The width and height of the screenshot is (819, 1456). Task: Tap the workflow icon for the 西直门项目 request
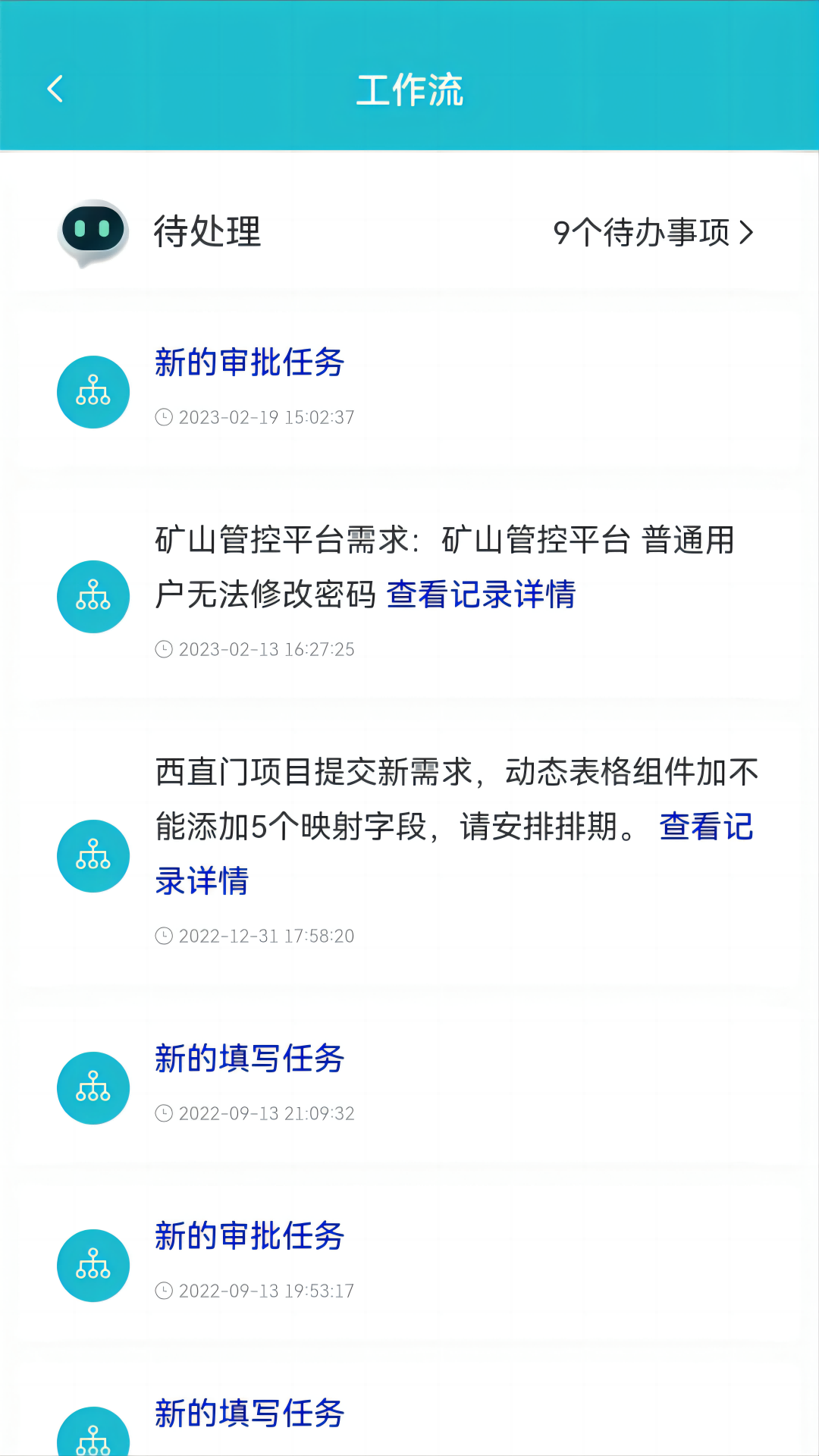93,855
